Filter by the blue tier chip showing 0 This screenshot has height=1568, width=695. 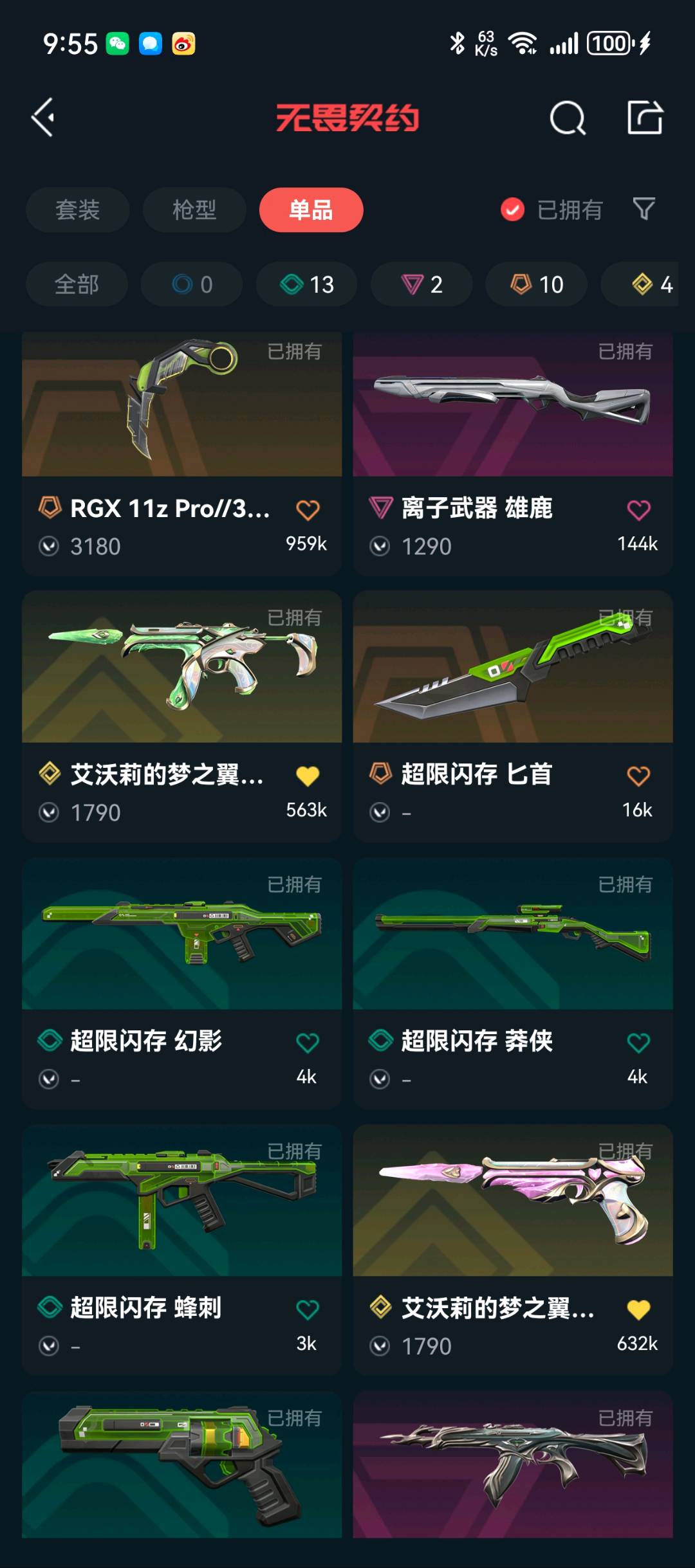tap(192, 284)
